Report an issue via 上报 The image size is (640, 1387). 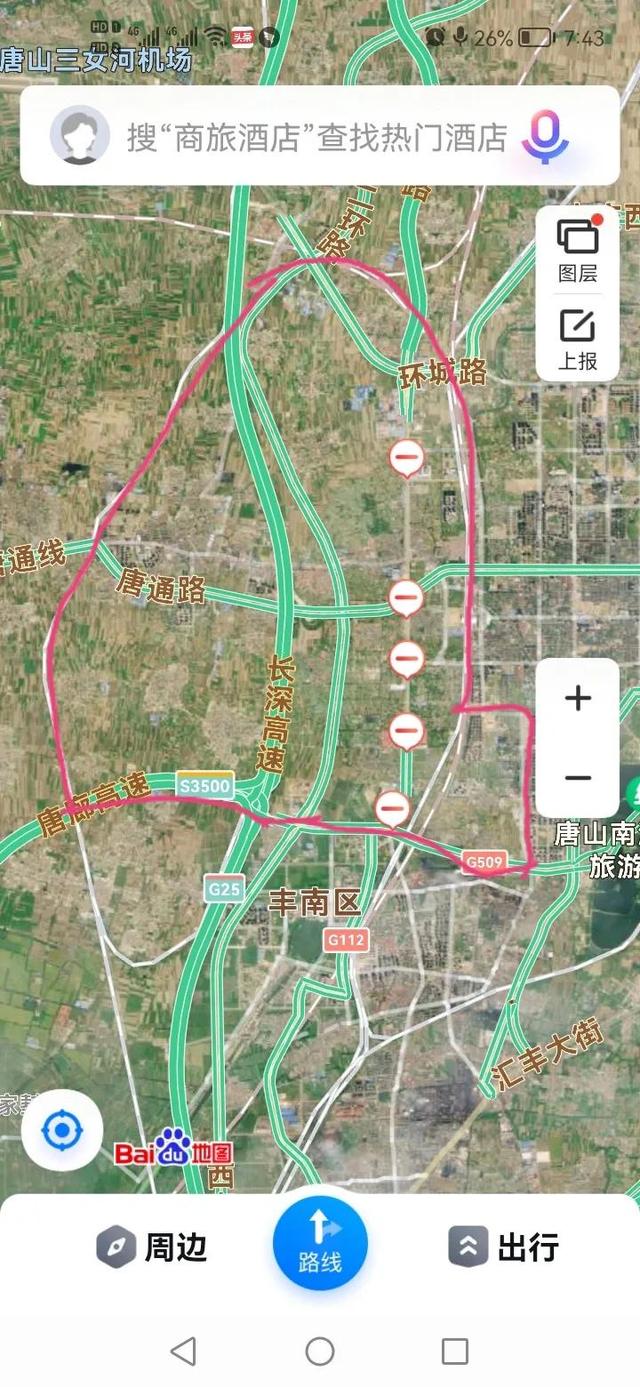pyautogui.click(x=578, y=340)
